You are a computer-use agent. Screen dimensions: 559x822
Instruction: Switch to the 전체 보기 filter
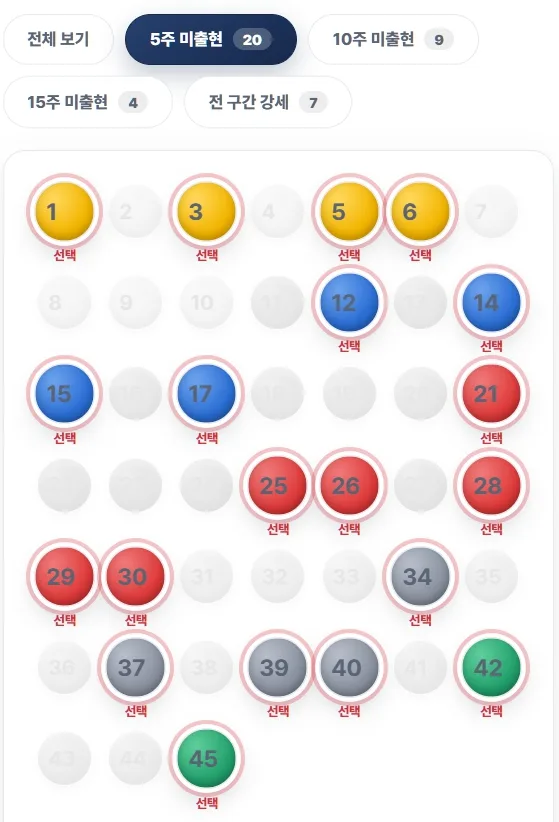point(58,39)
